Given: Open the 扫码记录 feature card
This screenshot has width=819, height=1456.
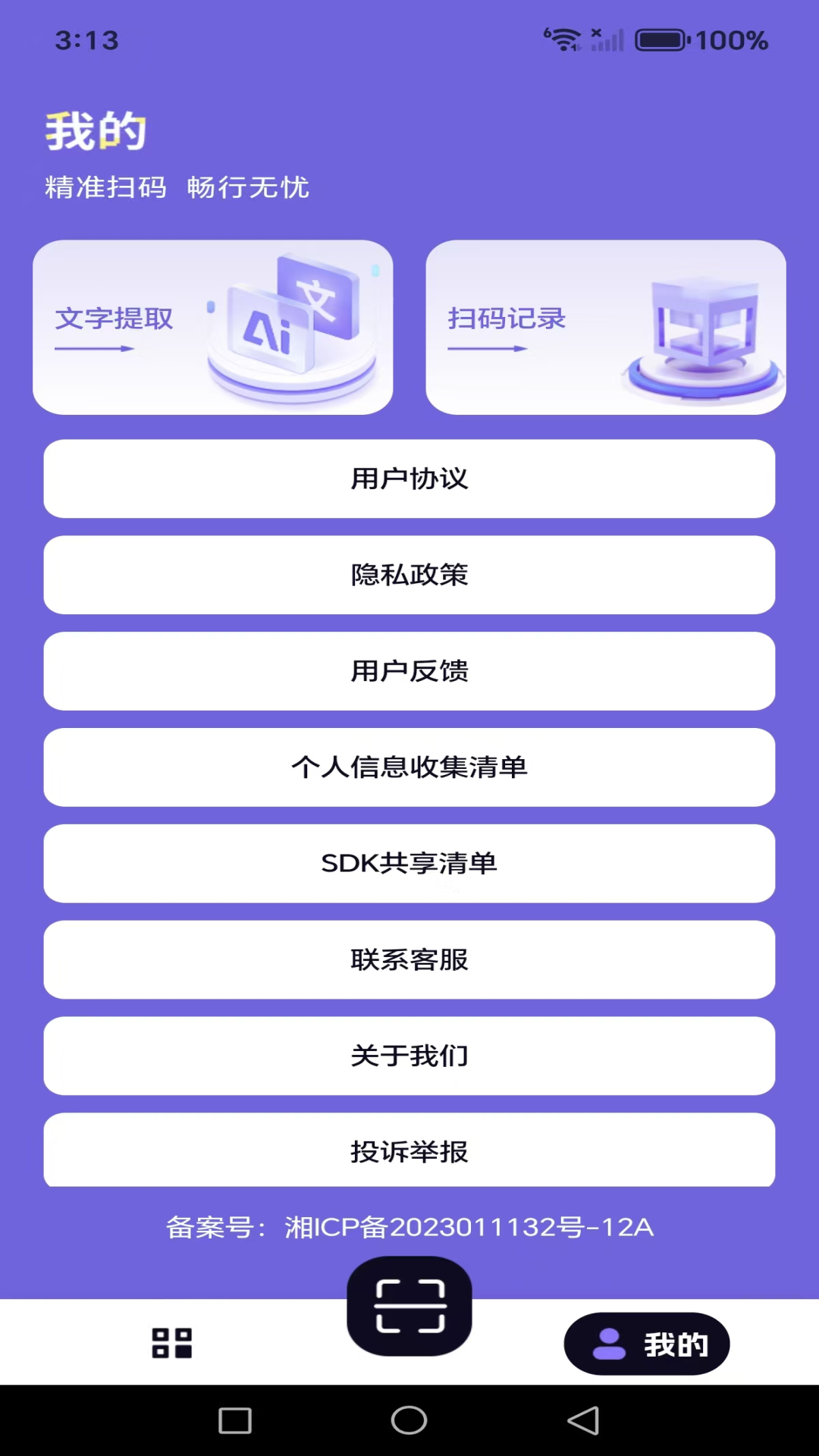Looking at the screenshot, I should [x=604, y=326].
